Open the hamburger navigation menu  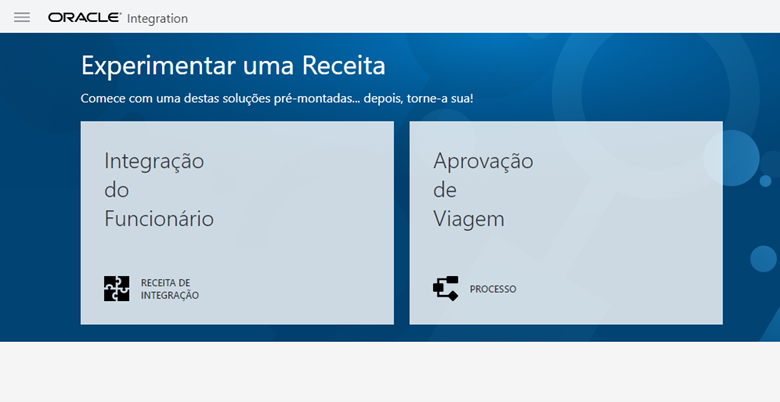point(22,17)
